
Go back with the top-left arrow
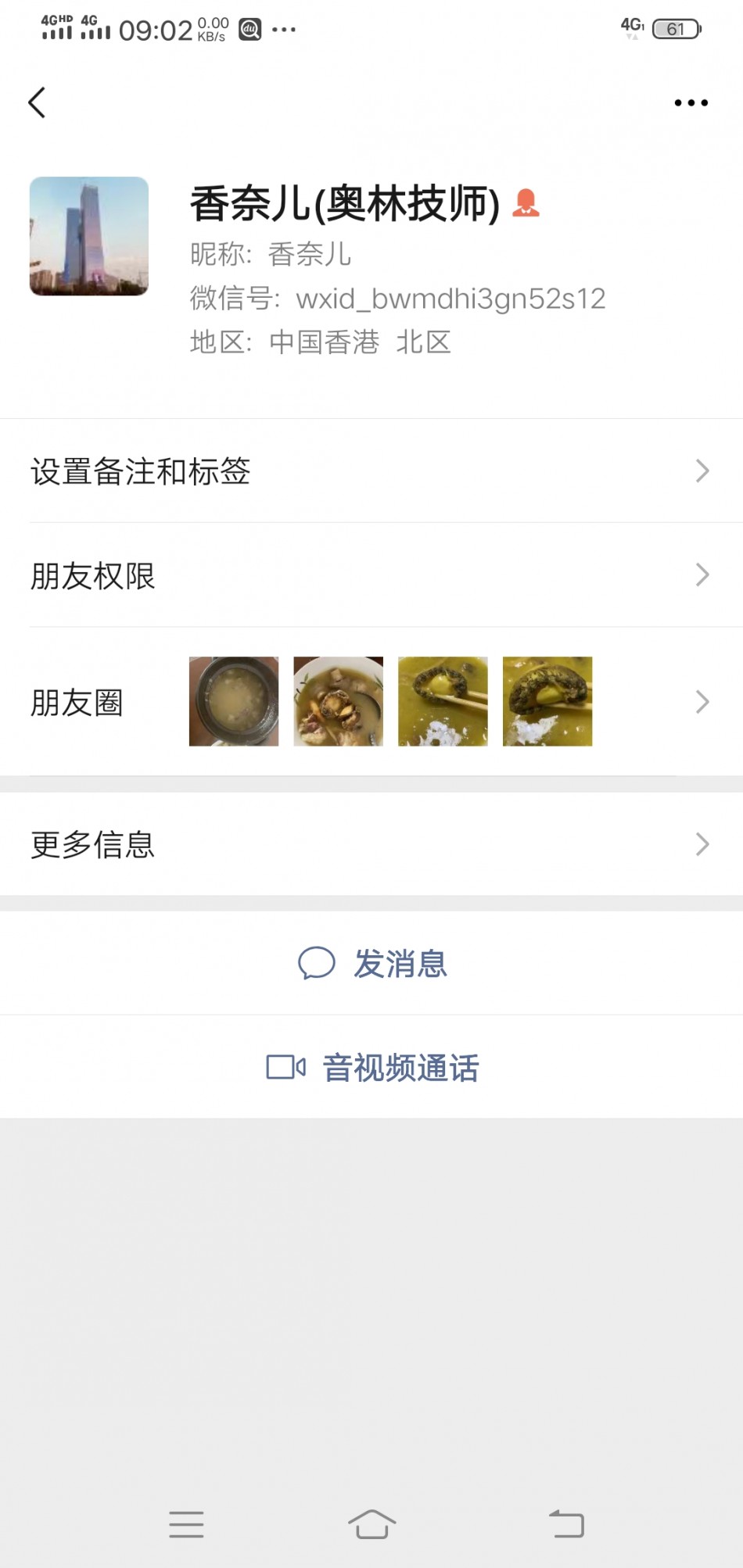point(37,102)
